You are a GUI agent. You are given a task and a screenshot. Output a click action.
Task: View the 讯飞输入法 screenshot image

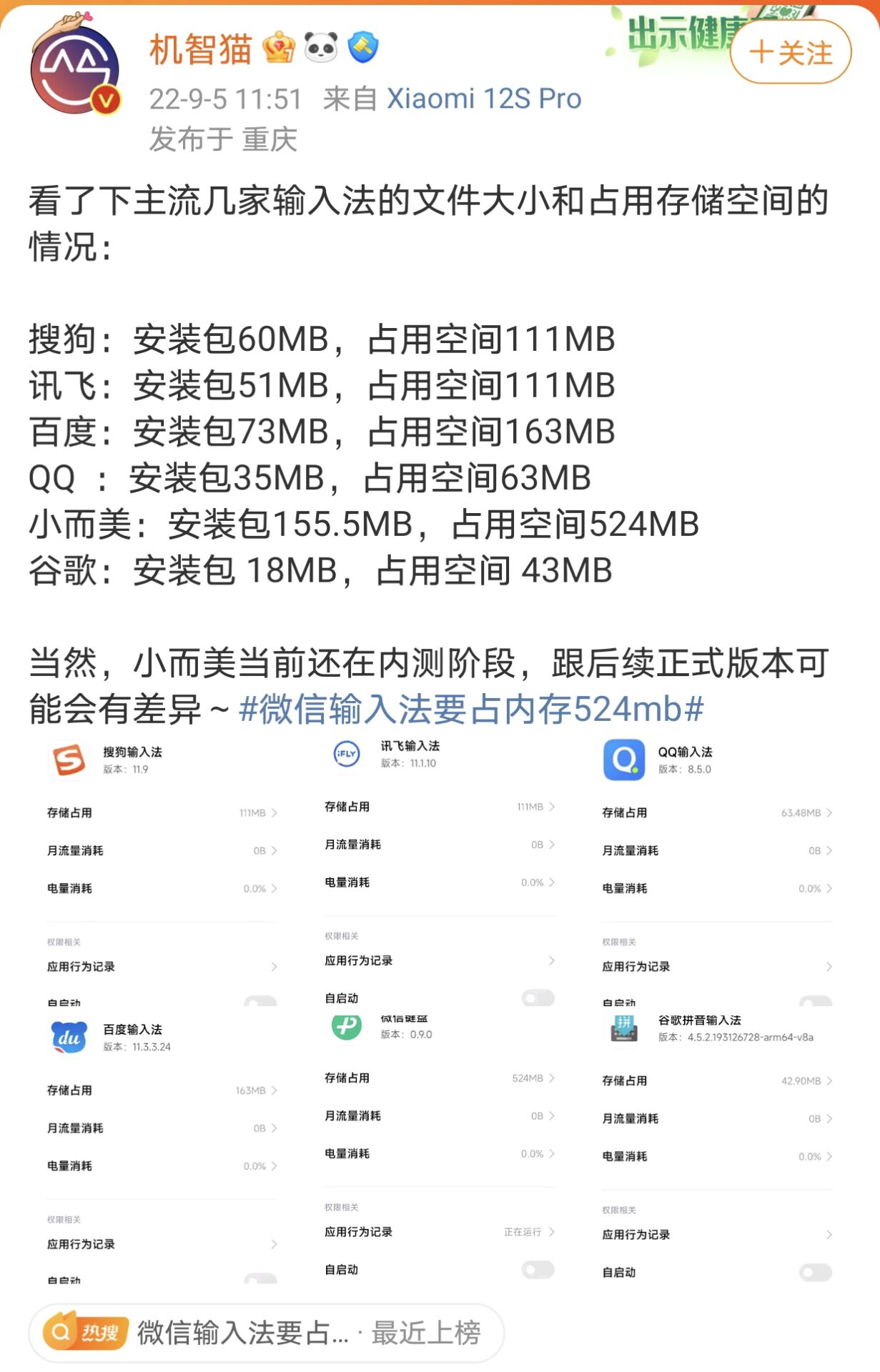tap(439, 870)
